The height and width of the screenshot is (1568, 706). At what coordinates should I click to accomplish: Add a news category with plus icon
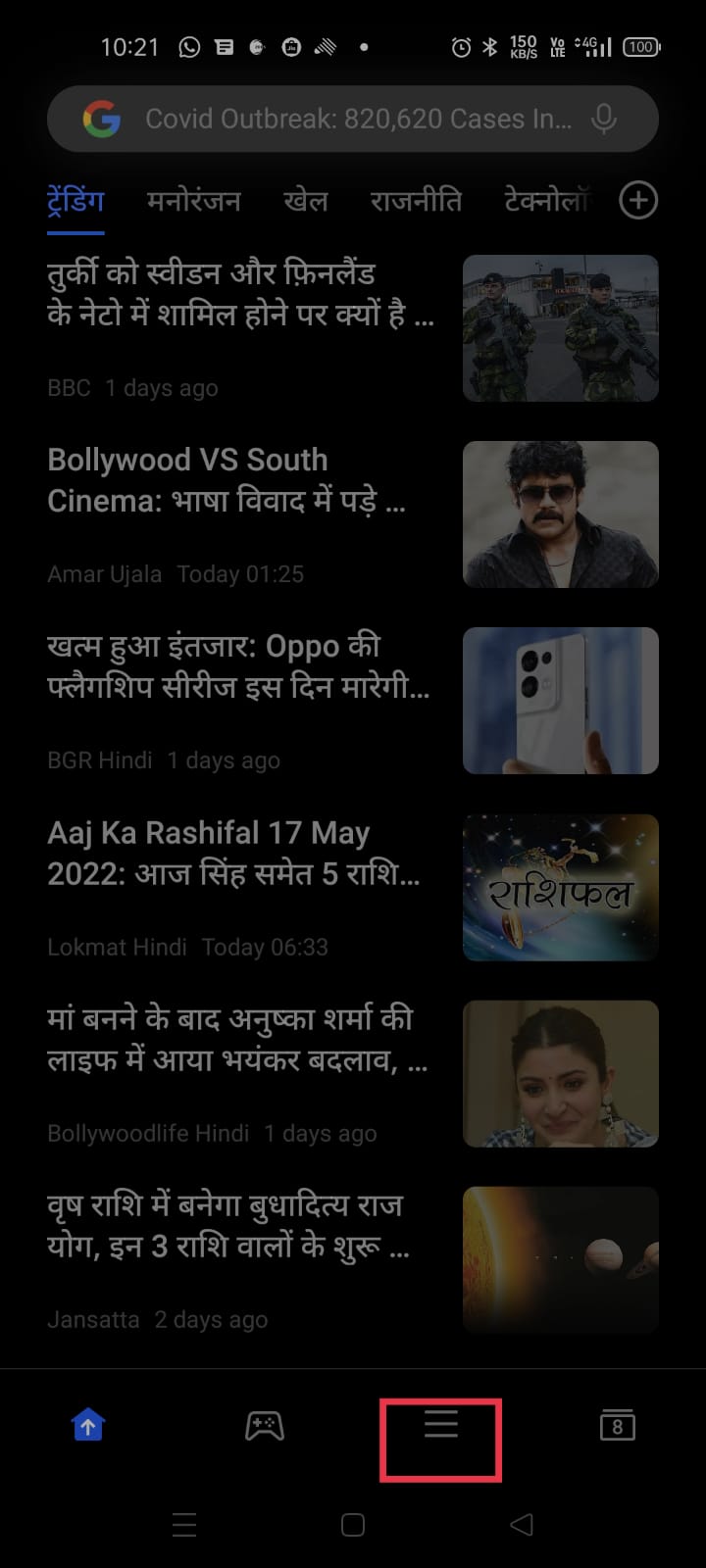pyautogui.click(x=638, y=201)
